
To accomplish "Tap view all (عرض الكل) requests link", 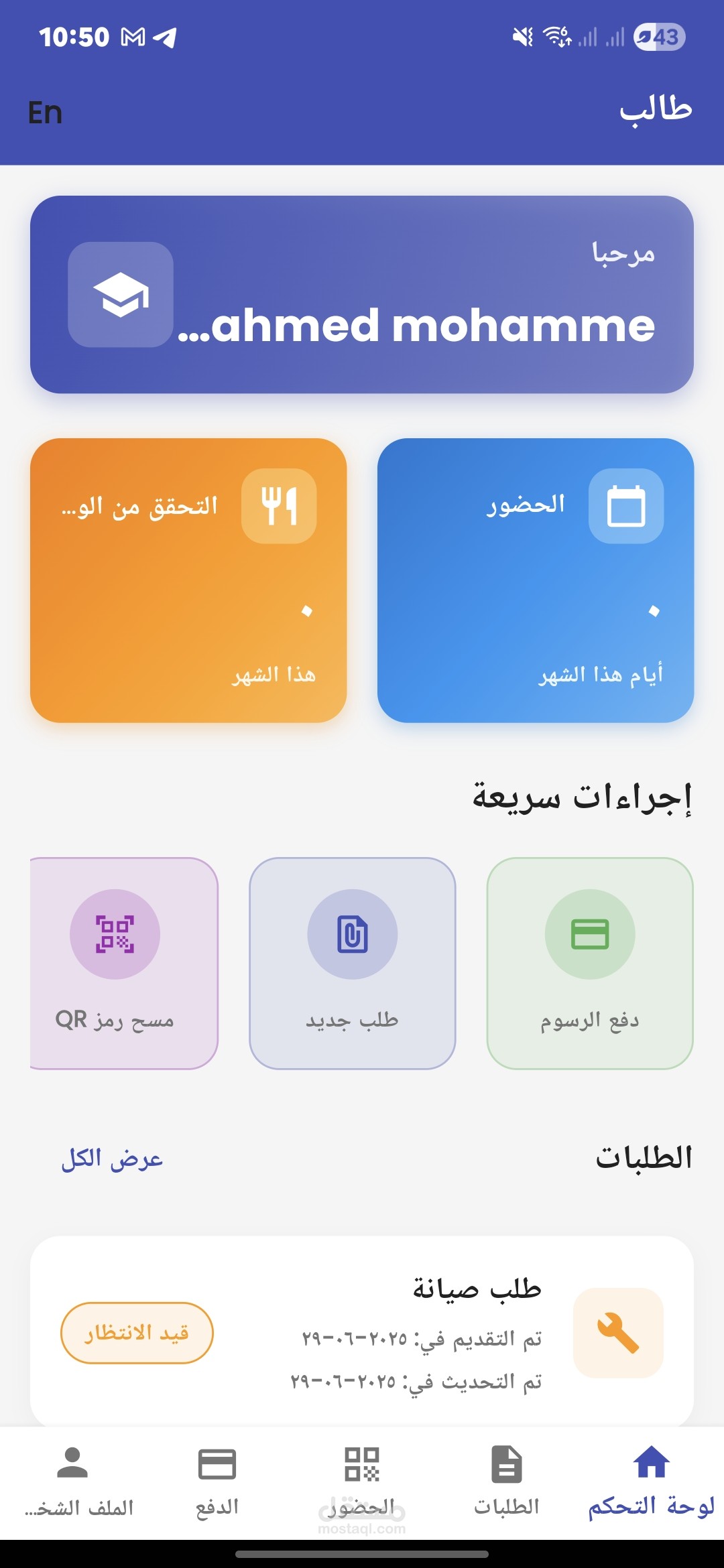I will [x=112, y=1158].
